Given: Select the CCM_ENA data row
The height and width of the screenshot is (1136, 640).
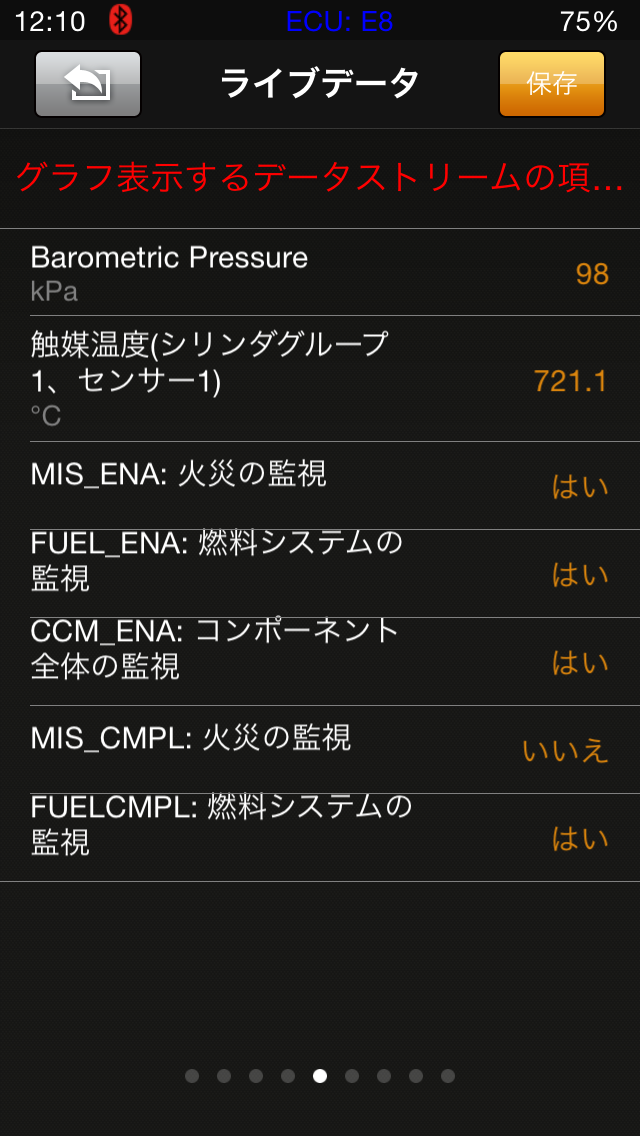Looking at the screenshot, I should tap(320, 661).
